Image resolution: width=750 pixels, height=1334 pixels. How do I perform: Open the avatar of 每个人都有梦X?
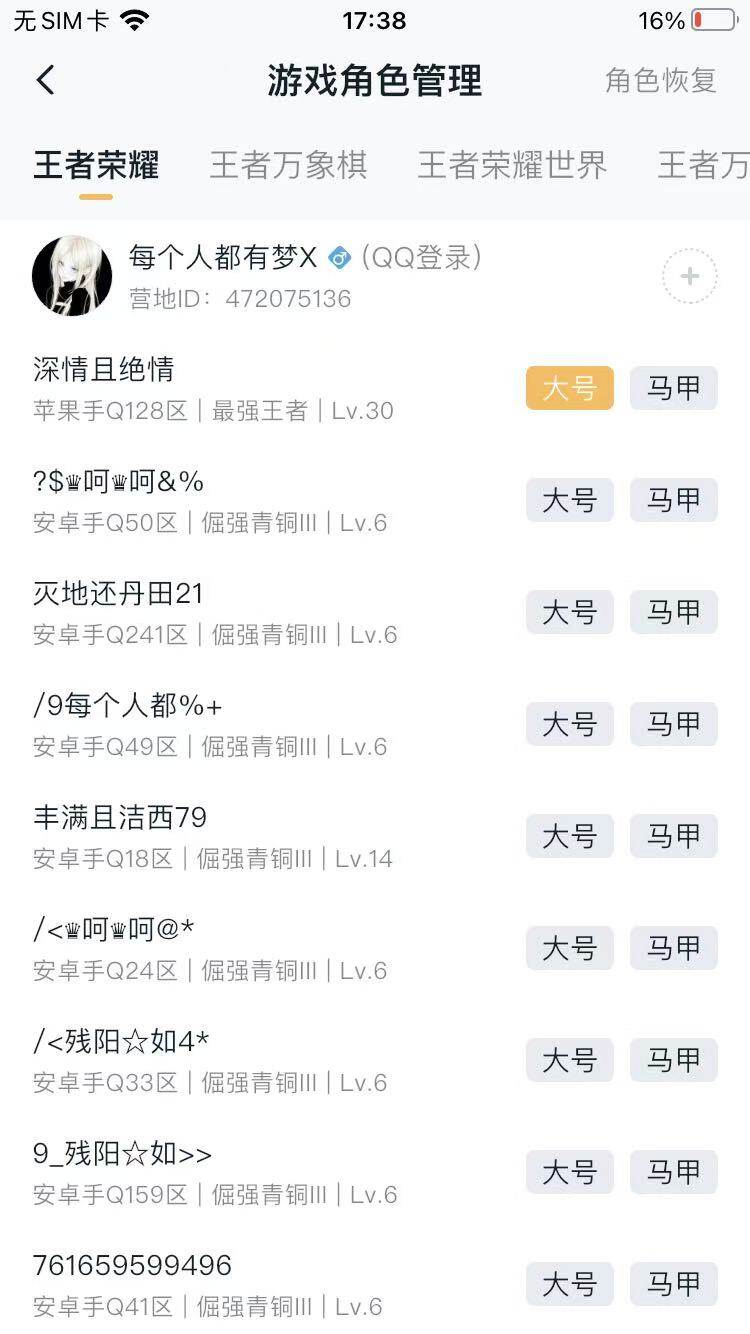72,276
